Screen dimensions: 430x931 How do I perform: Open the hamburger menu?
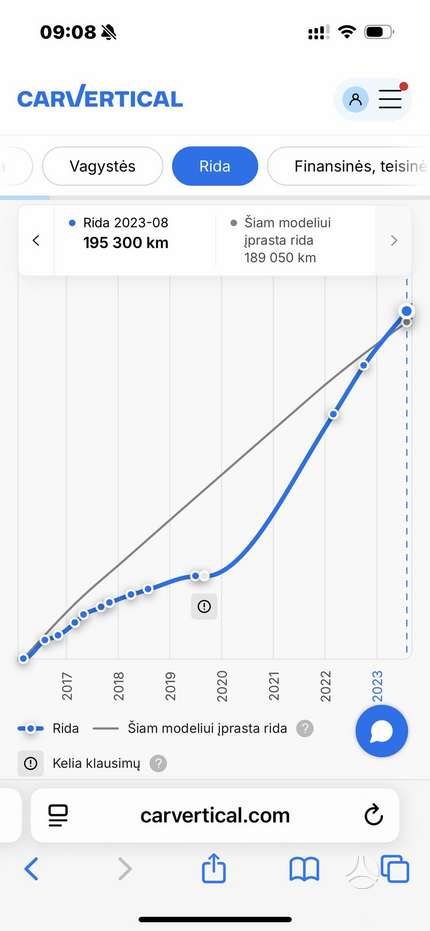point(390,99)
